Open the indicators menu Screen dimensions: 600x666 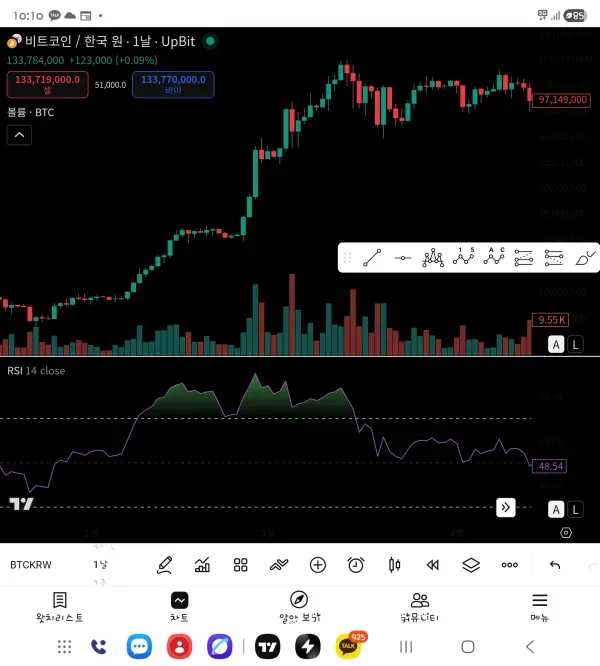point(203,565)
